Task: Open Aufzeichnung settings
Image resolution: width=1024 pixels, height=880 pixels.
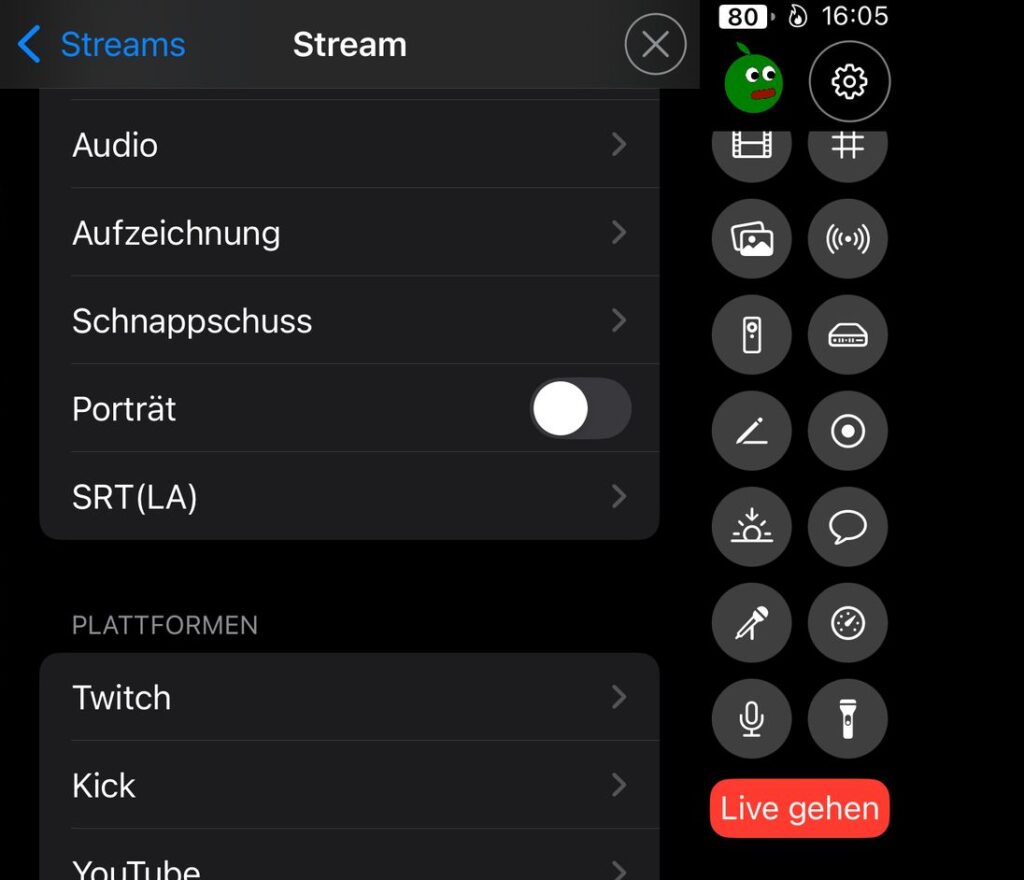Action: pyautogui.click(x=349, y=233)
